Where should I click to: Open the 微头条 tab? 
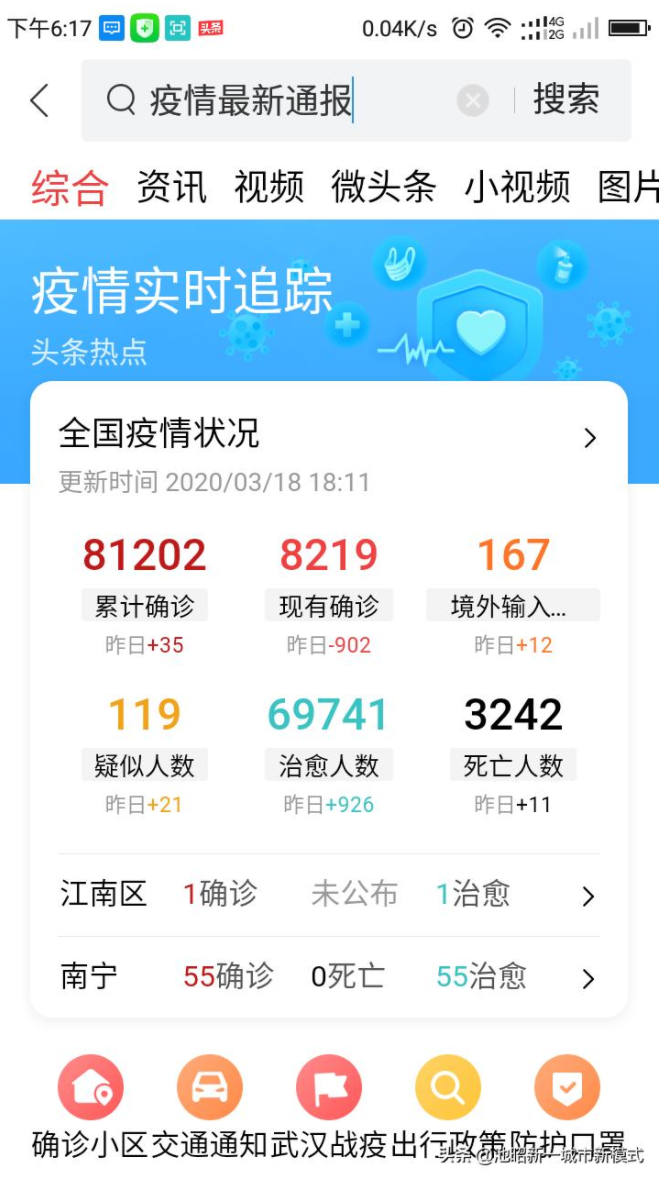pyautogui.click(x=384, y=186)
